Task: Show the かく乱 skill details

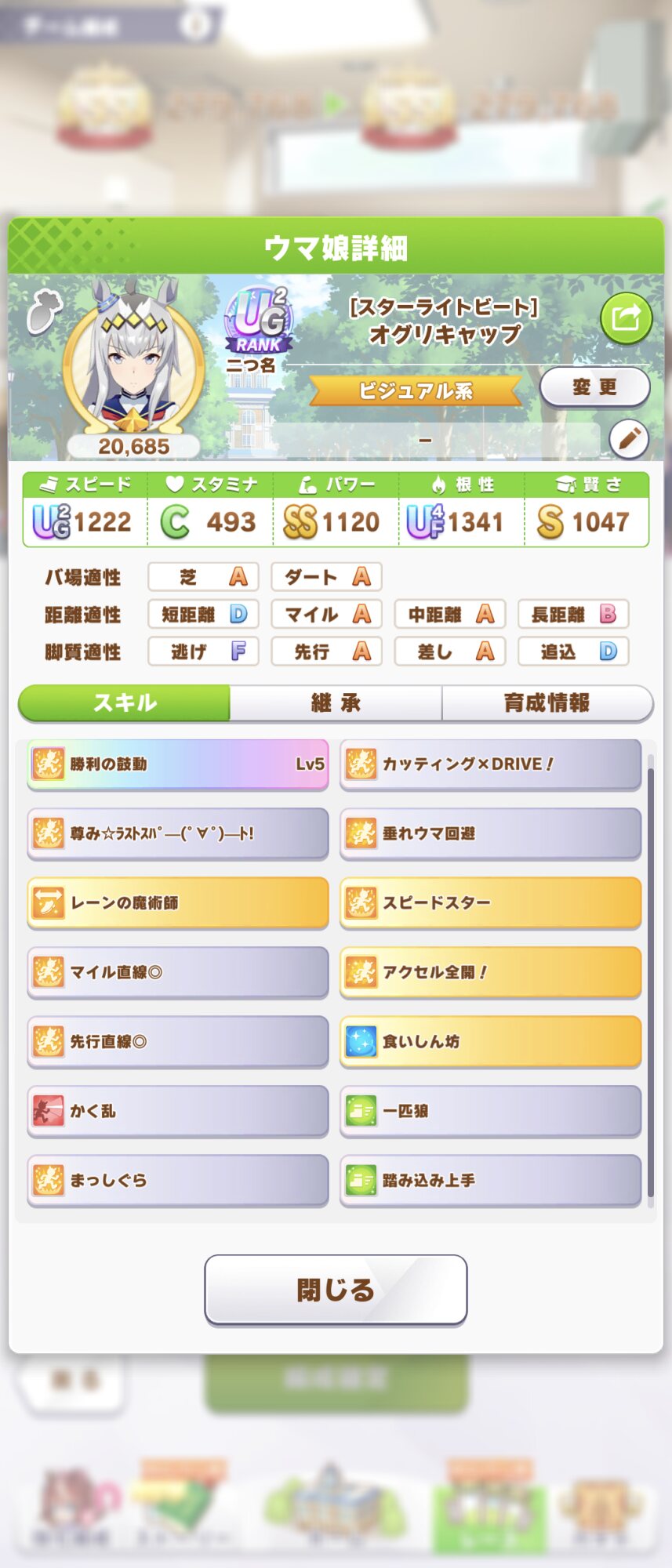Action: click(x=178, y=1111)
